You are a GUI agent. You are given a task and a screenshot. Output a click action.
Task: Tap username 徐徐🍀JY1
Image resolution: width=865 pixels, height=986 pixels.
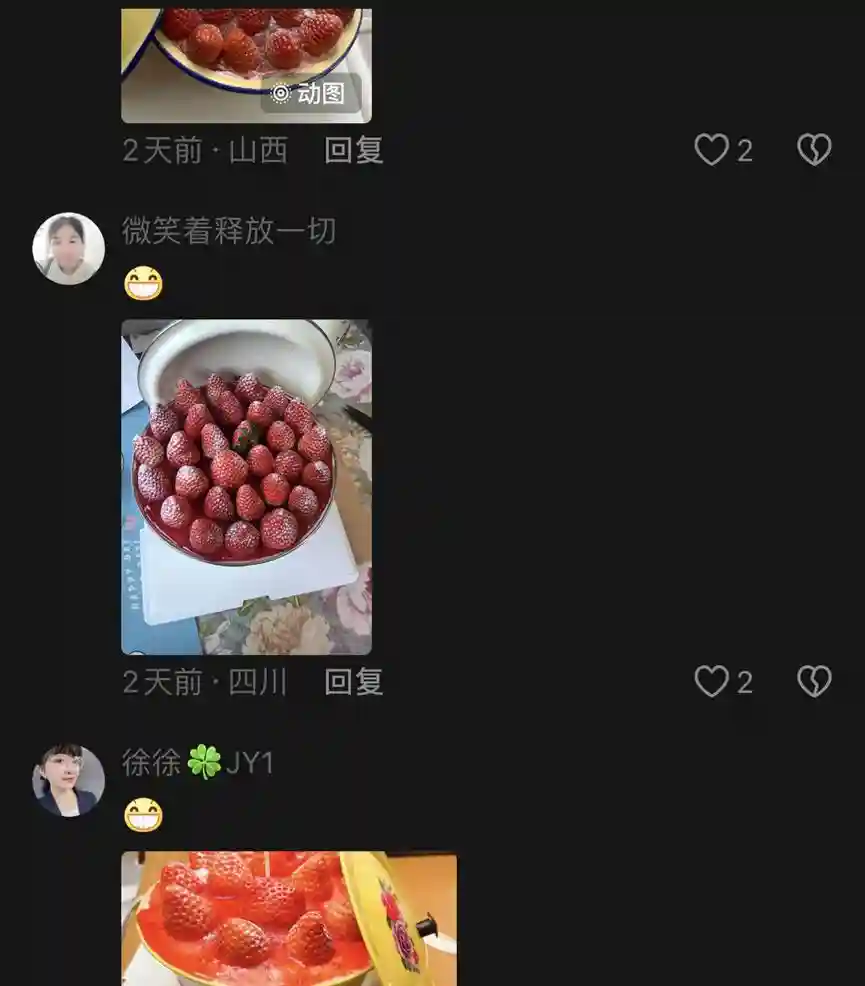pyautogui.click(x=198, y=763)
